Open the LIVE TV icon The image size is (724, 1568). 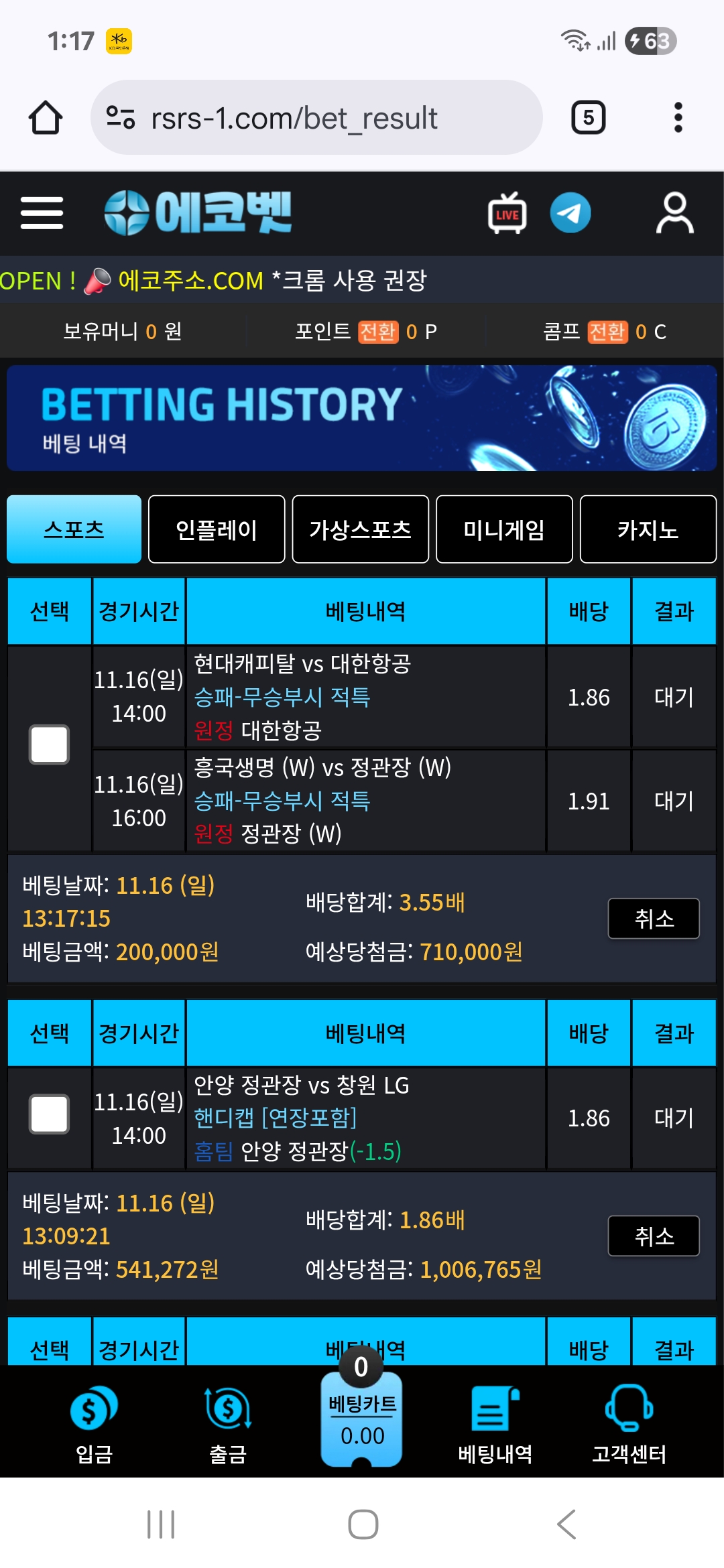(507, 213)
